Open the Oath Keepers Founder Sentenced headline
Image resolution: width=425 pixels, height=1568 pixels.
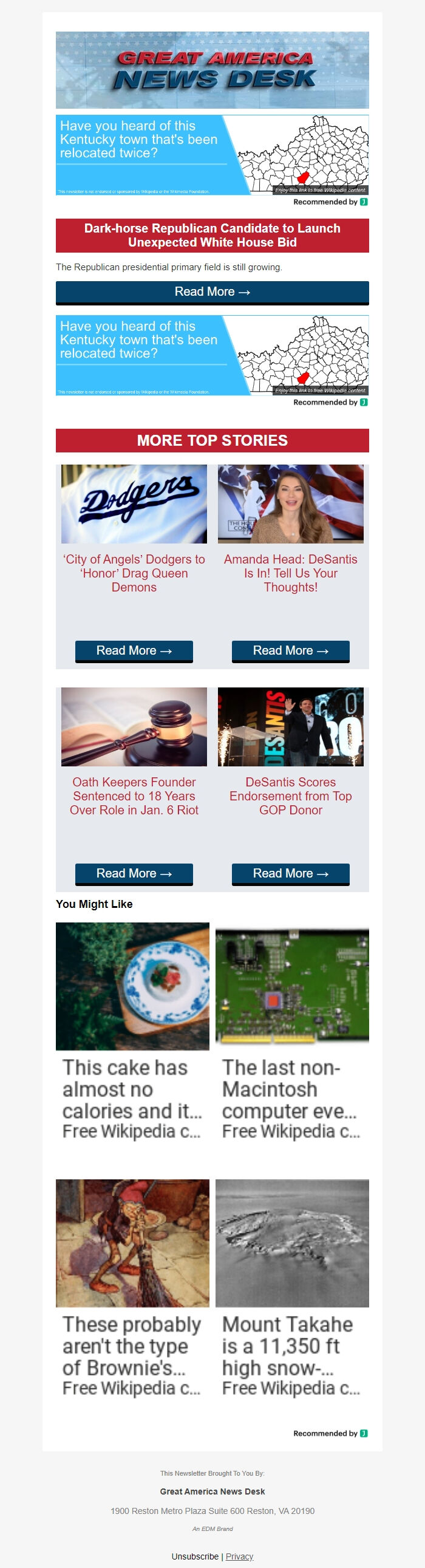click(x=134, y=796)
